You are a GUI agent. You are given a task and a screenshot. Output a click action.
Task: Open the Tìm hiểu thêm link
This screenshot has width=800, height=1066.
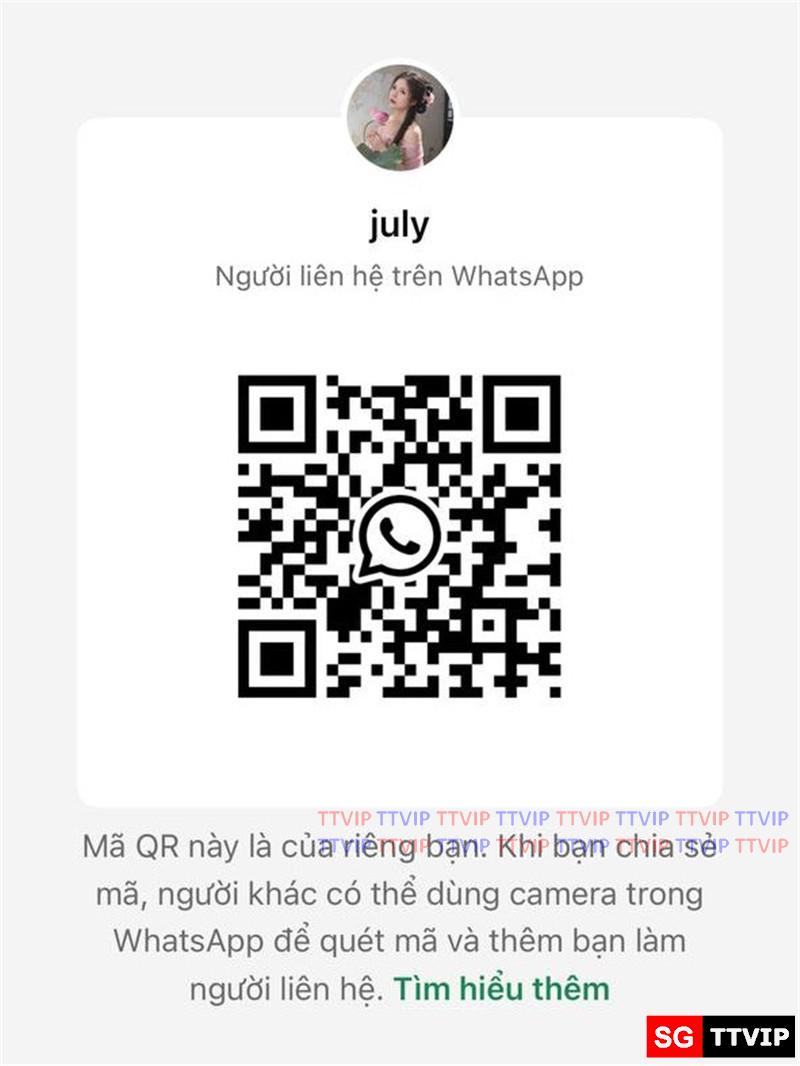pos(501,989)
